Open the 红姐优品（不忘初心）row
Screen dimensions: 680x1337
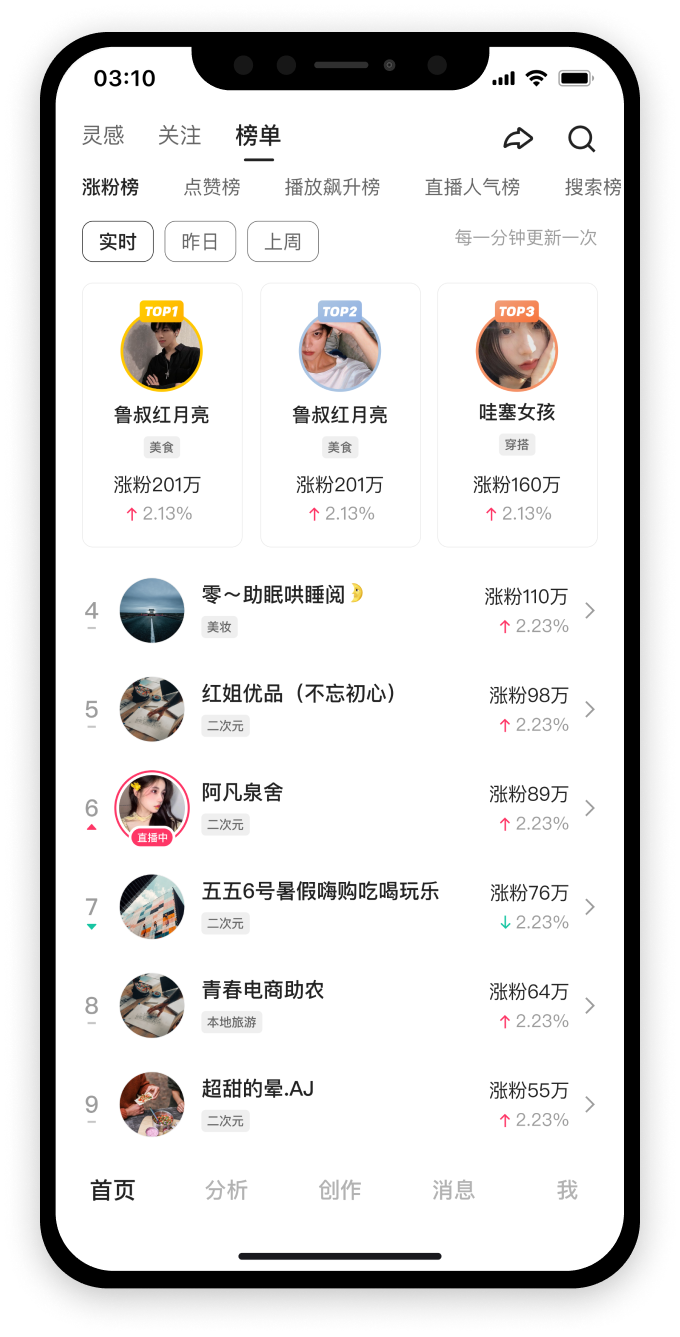pos(340,709)
